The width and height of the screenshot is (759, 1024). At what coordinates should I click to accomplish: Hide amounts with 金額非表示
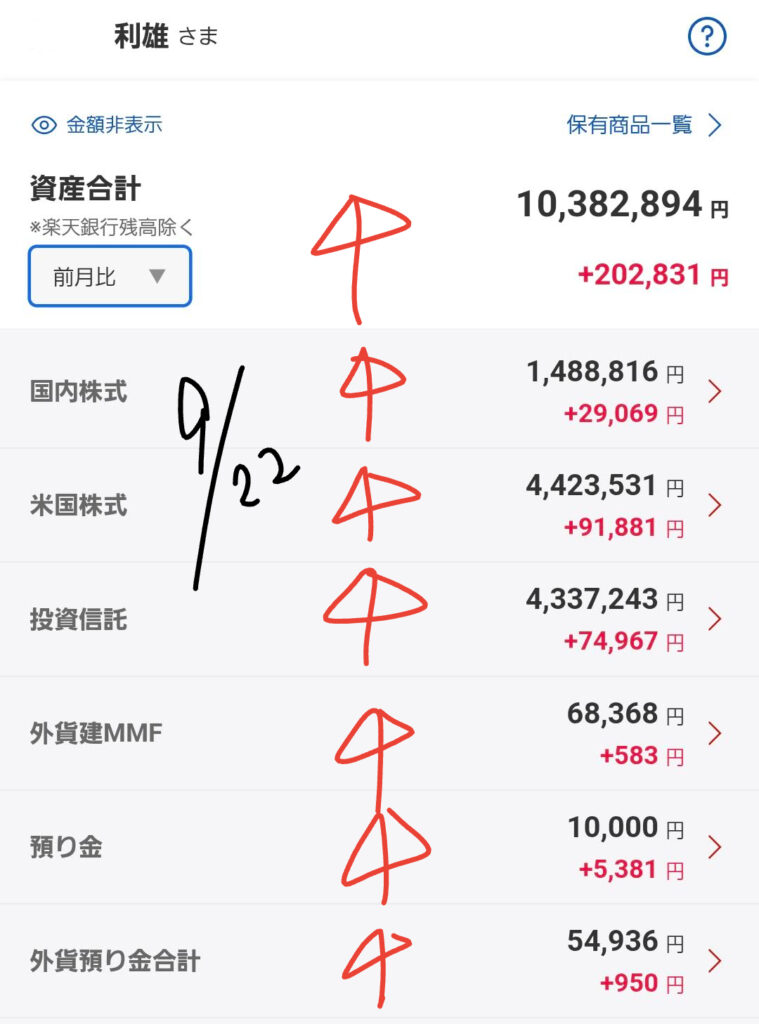(x=97, y=125)
